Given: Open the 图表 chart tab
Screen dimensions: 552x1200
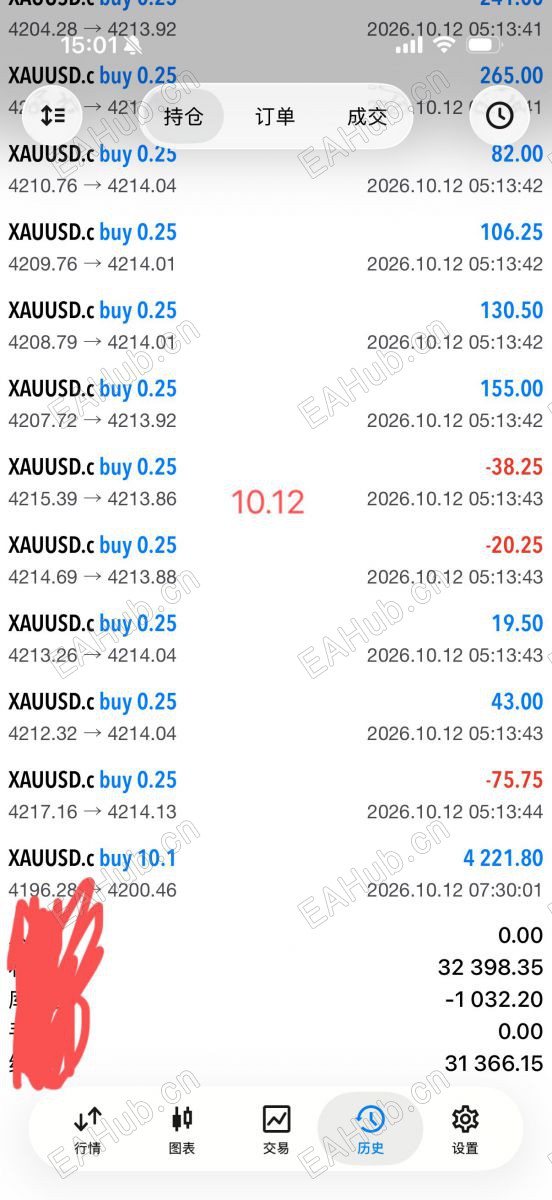Looking at the screenshot, I should pos(182,1131).
